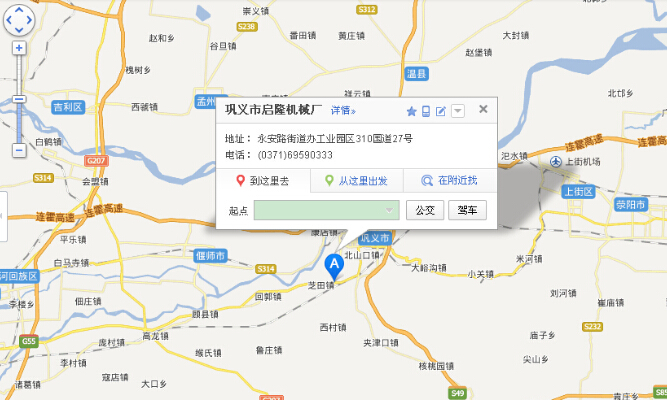The height and width of the screenshot is (400, 667).
Task: Switch to the 到这里去 tab
Action: tap(263, 181)
